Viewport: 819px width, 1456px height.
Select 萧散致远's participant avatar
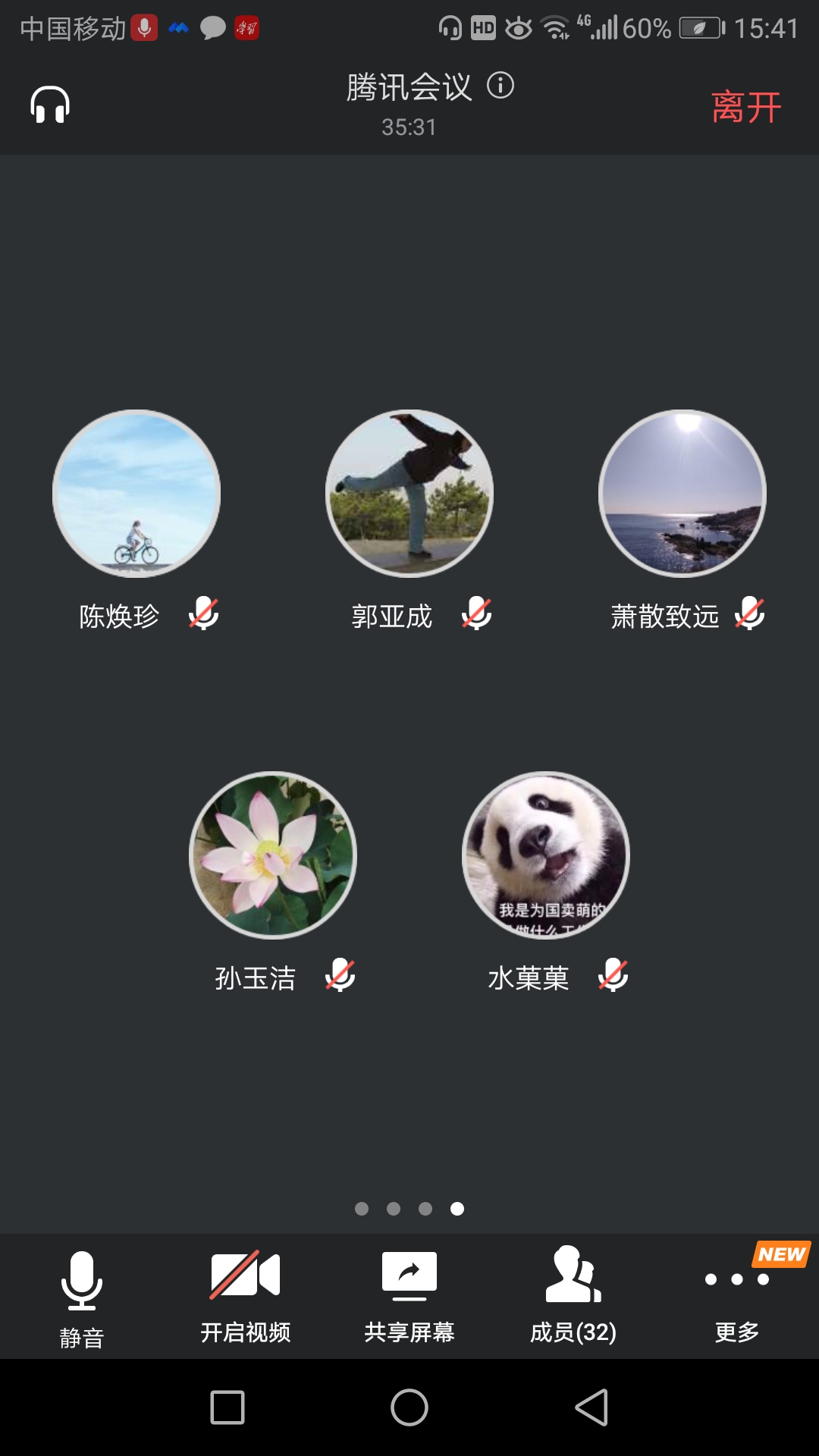[x=682, y=494]
